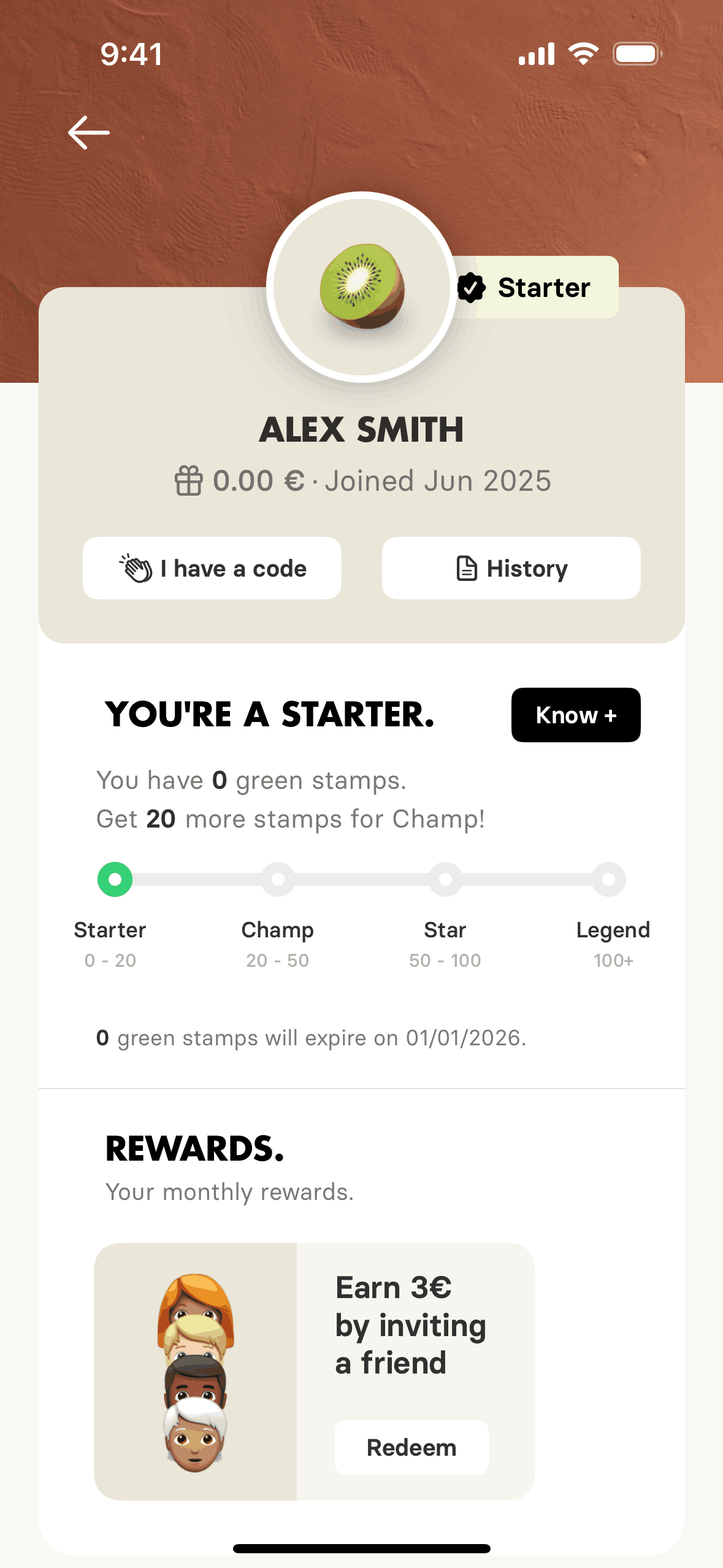Select the Legend milestone dot
723x1568 pixels.
[608, 879]
